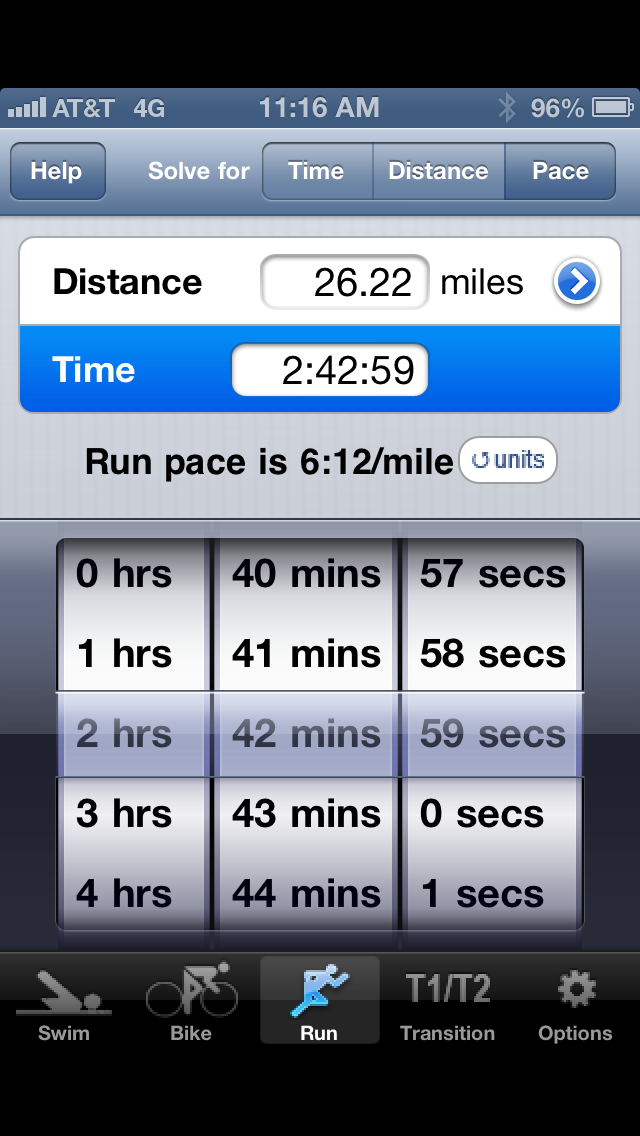This screenshot has height=1136, width=640.
Task: Select Pace in Solve for control
Action: click(x=560, y=171)
